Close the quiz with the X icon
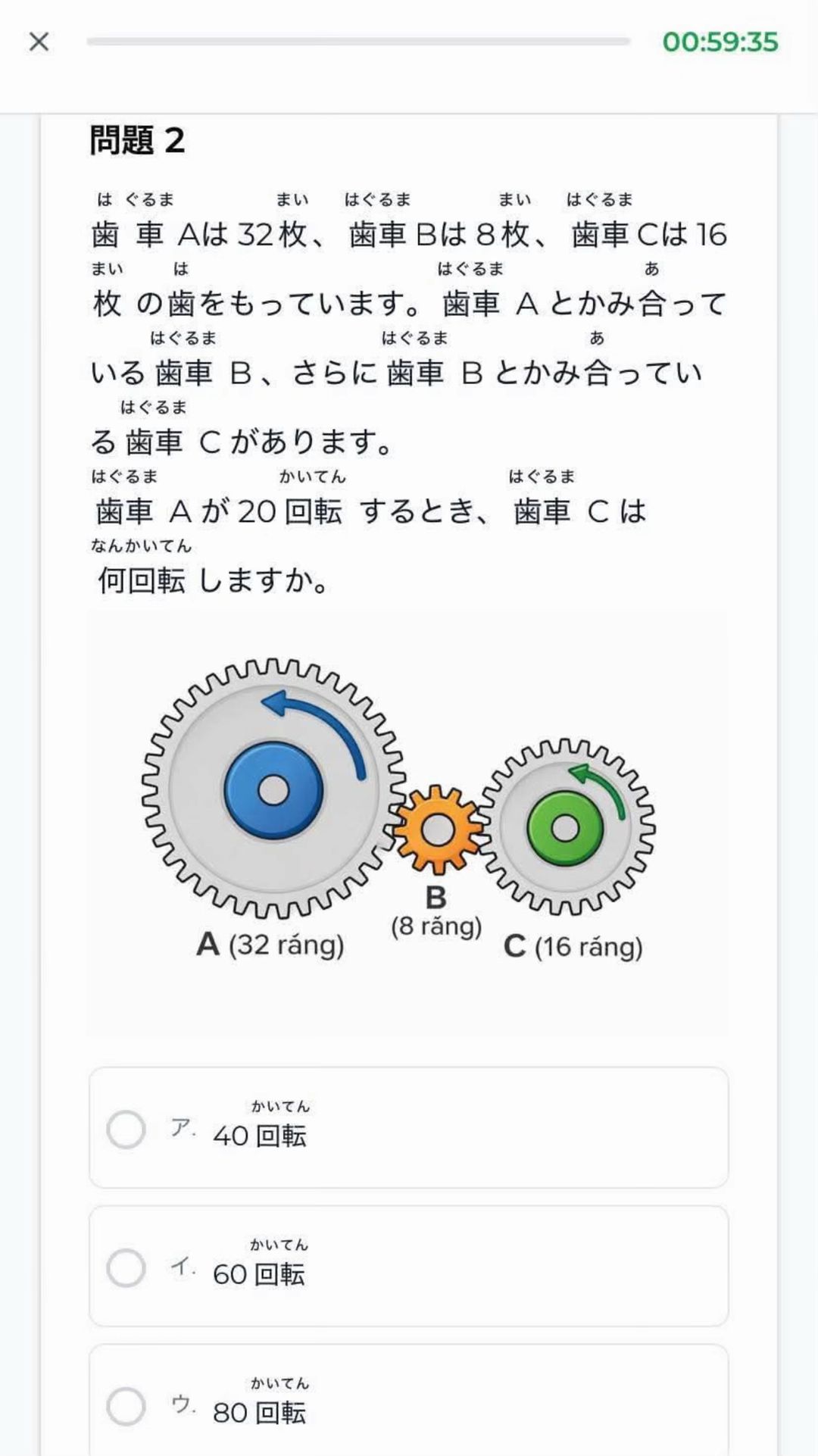This screenshot has height=1456, width=818. click(x=39, y=42)
